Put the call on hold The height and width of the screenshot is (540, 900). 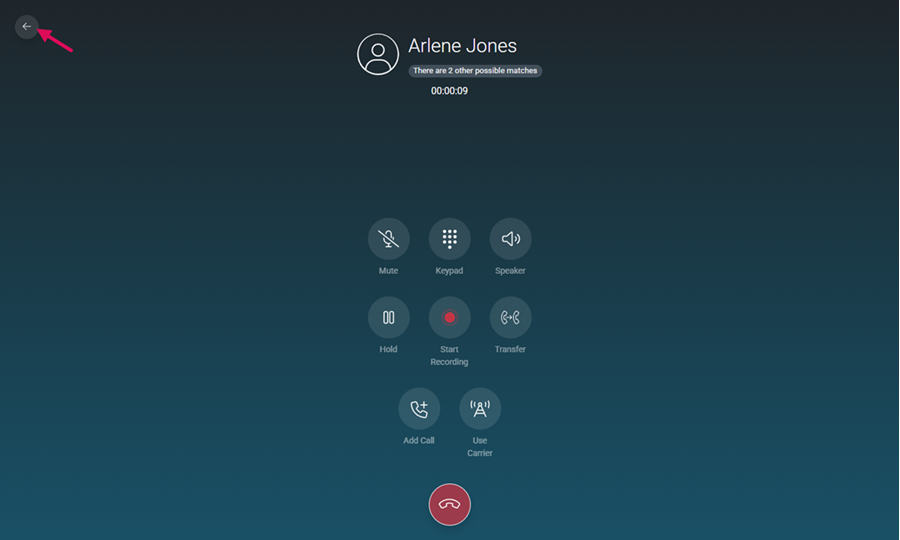click(x=389, y=317)
